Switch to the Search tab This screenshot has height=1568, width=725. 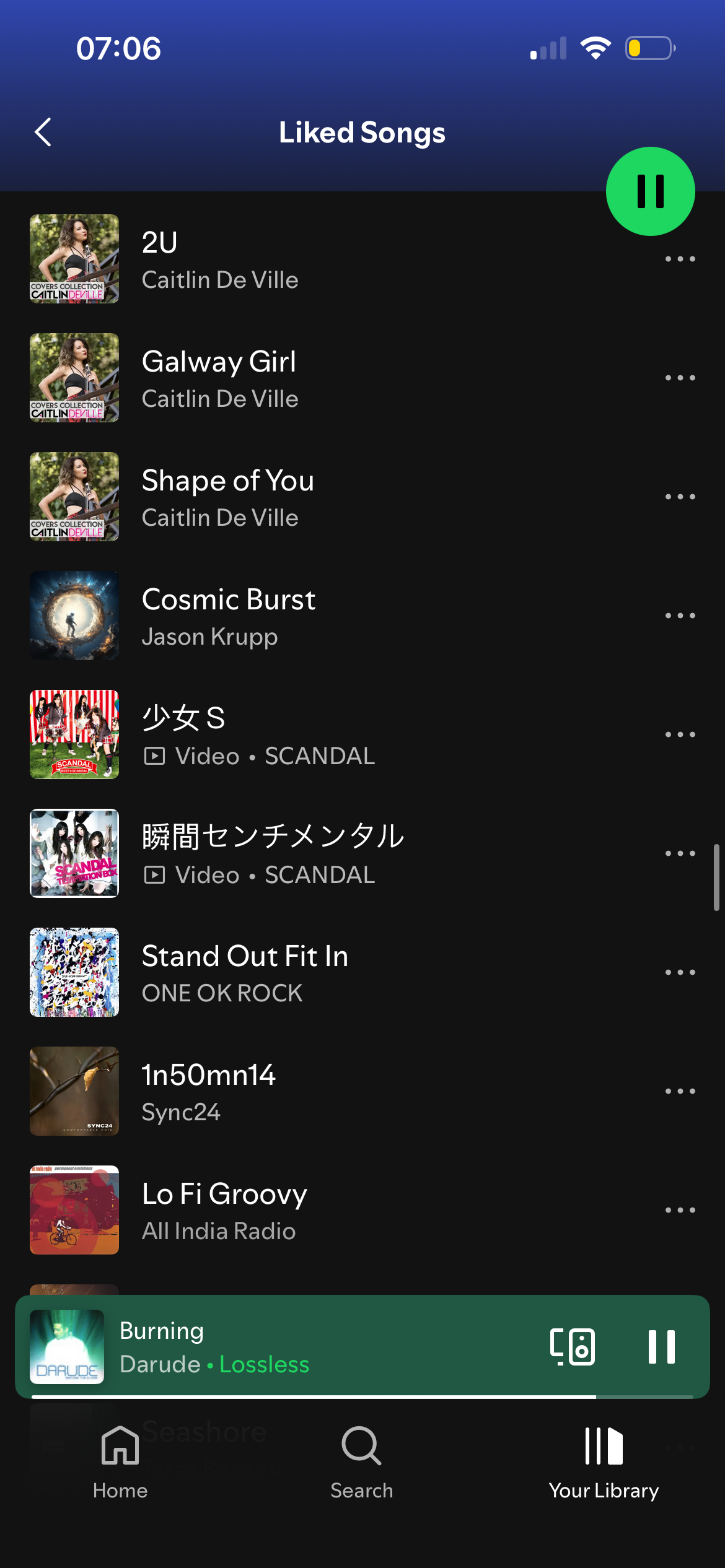coord(362,1461)
